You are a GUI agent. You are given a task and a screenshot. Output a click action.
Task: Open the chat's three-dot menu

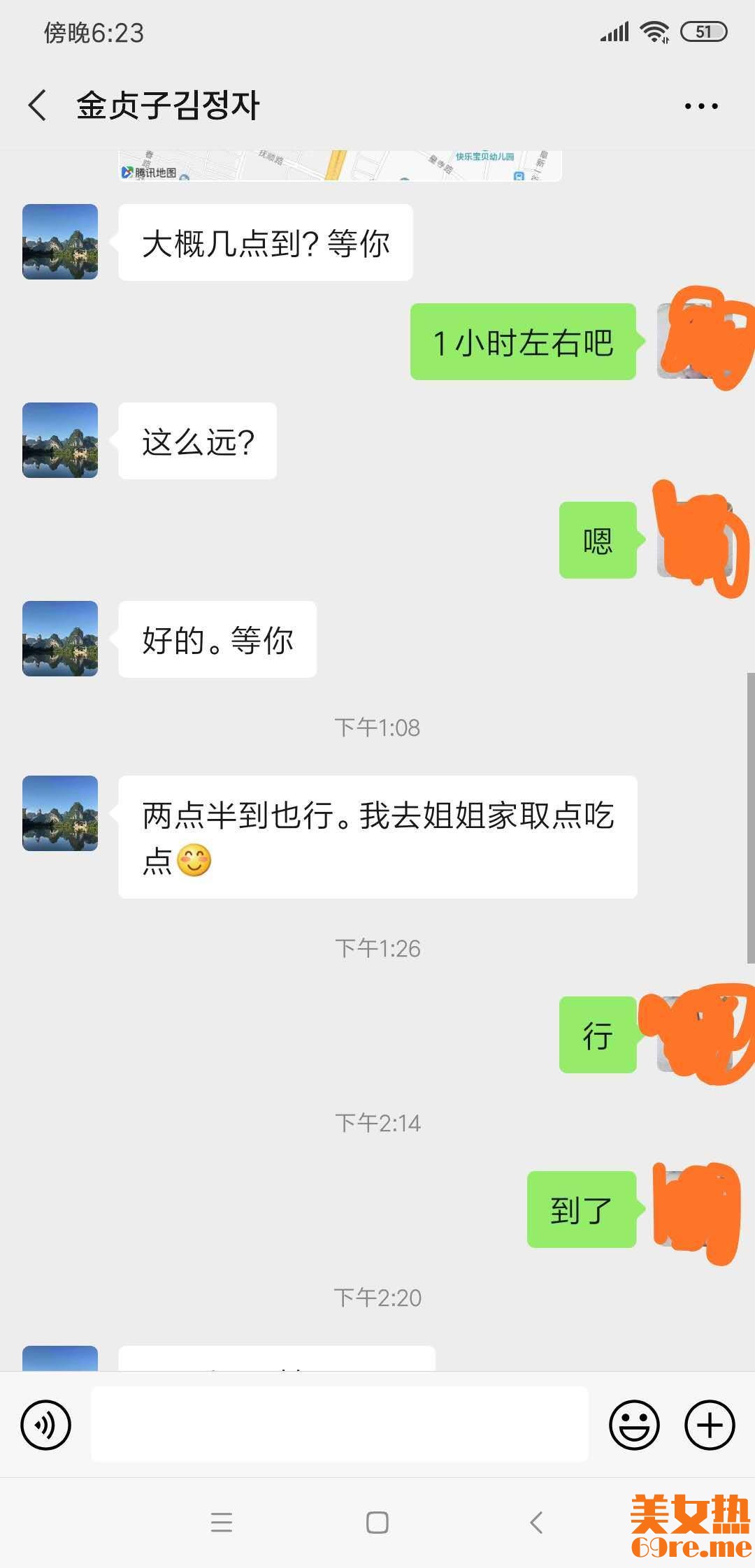click(700, 106)
